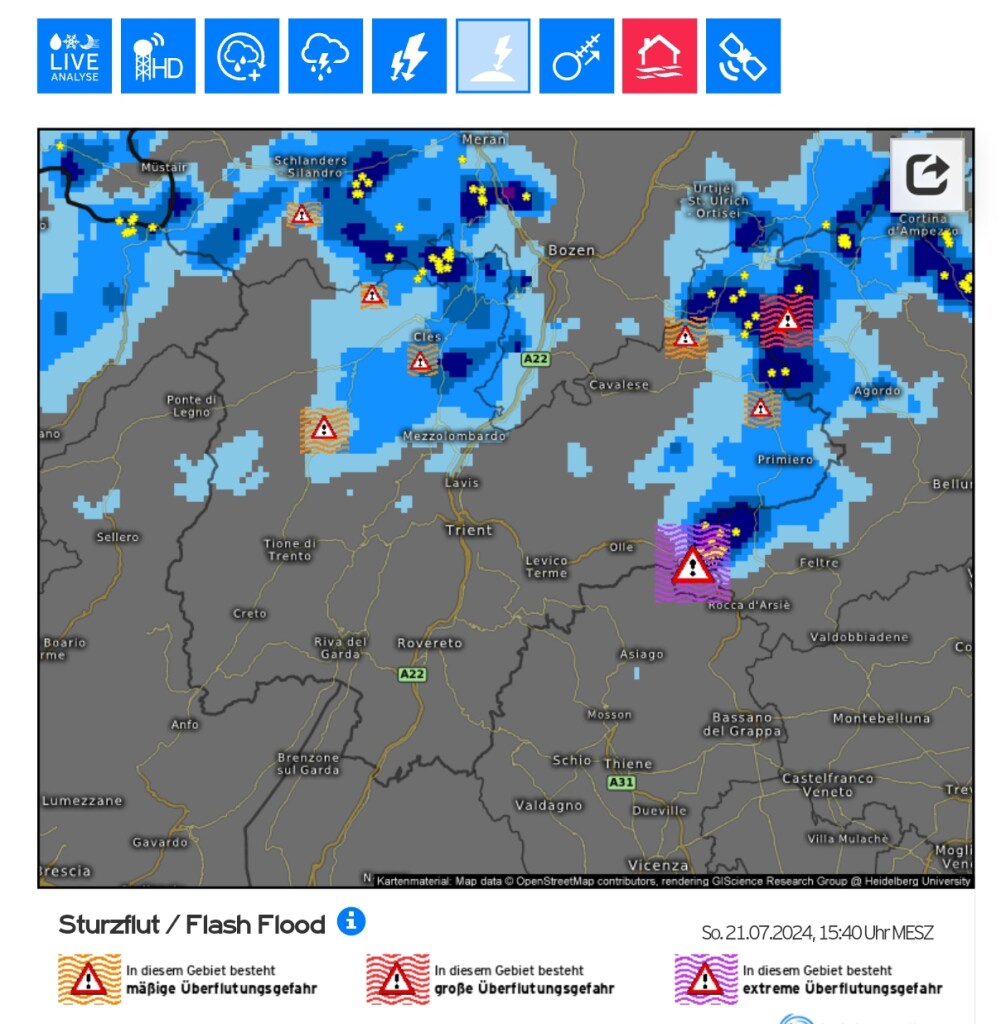Image resolution: width=1006 pixels, height=1024 pixels.
Task: Tap the purple extreme flood warning near Rocca d'Arsiè
Action: (692, 564)
